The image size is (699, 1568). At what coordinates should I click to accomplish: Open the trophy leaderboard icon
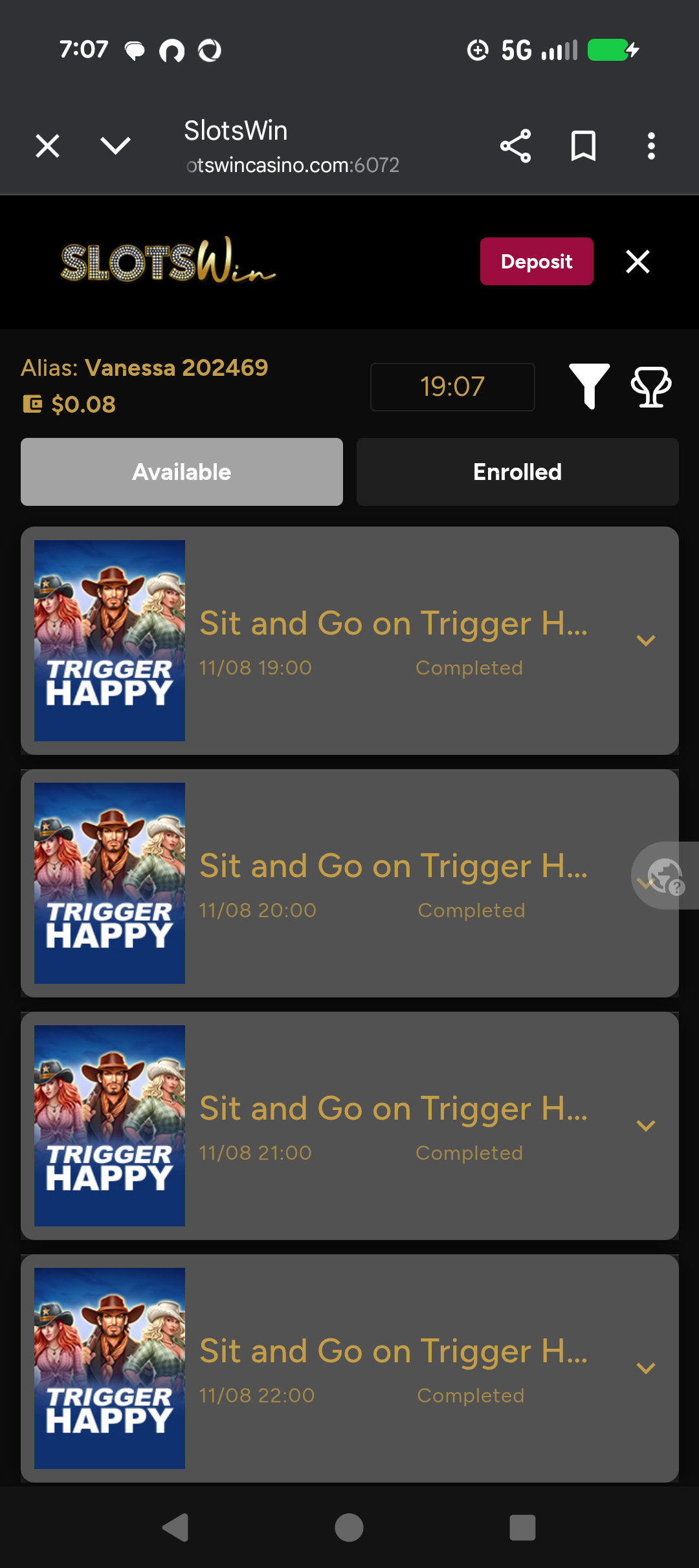click(650, 386)
